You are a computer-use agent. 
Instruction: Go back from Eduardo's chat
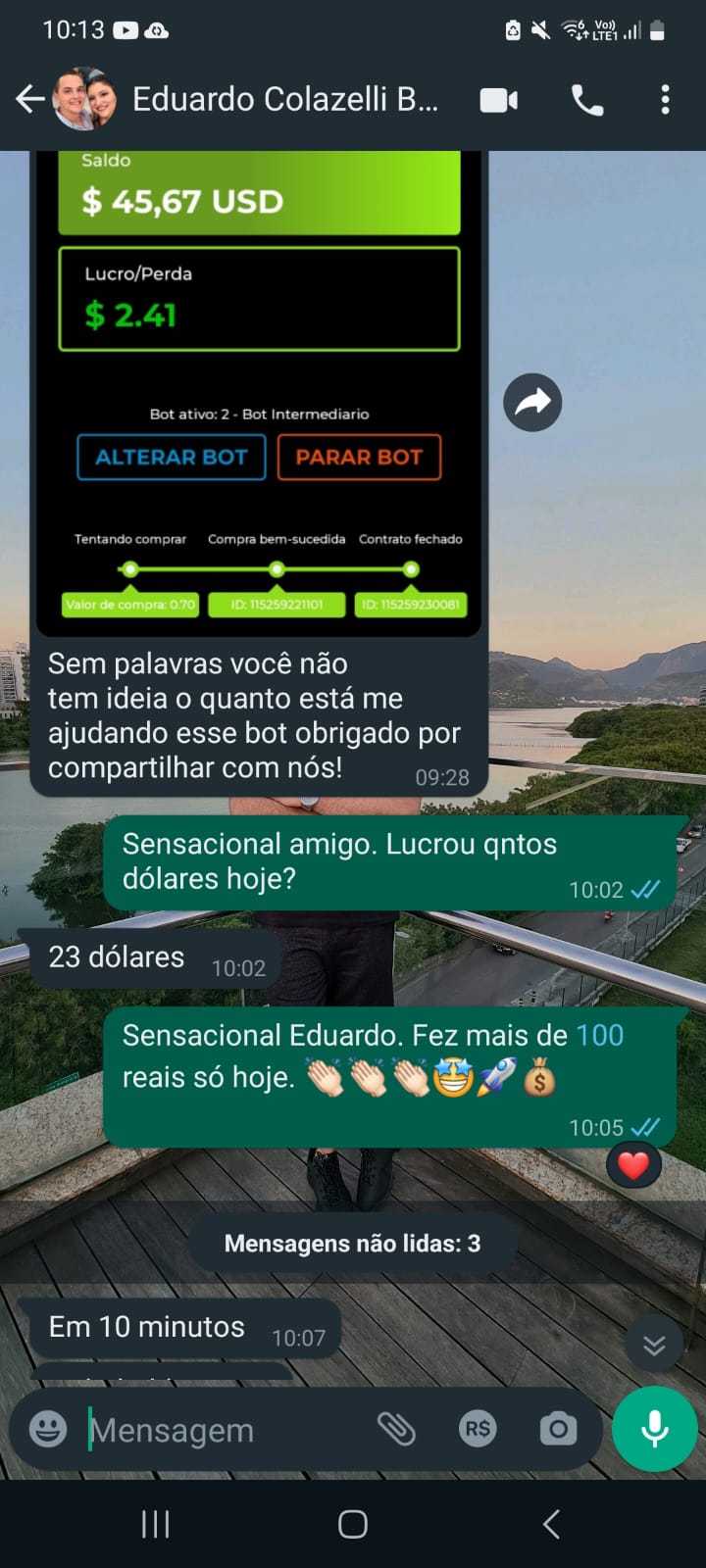(x=29, y=99)
